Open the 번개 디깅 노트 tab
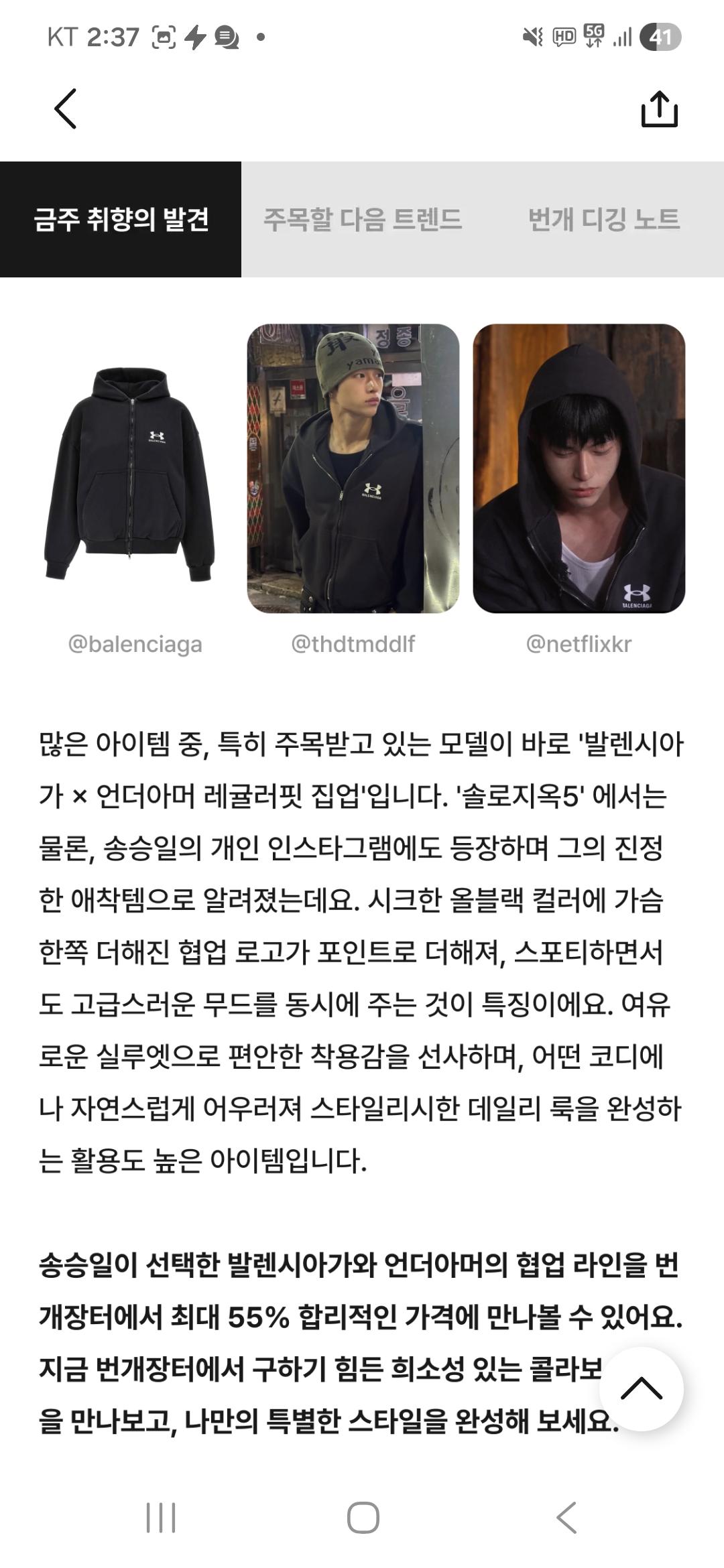The height and width of the screenshot is (1568, 724). click(x=604, y=219)
